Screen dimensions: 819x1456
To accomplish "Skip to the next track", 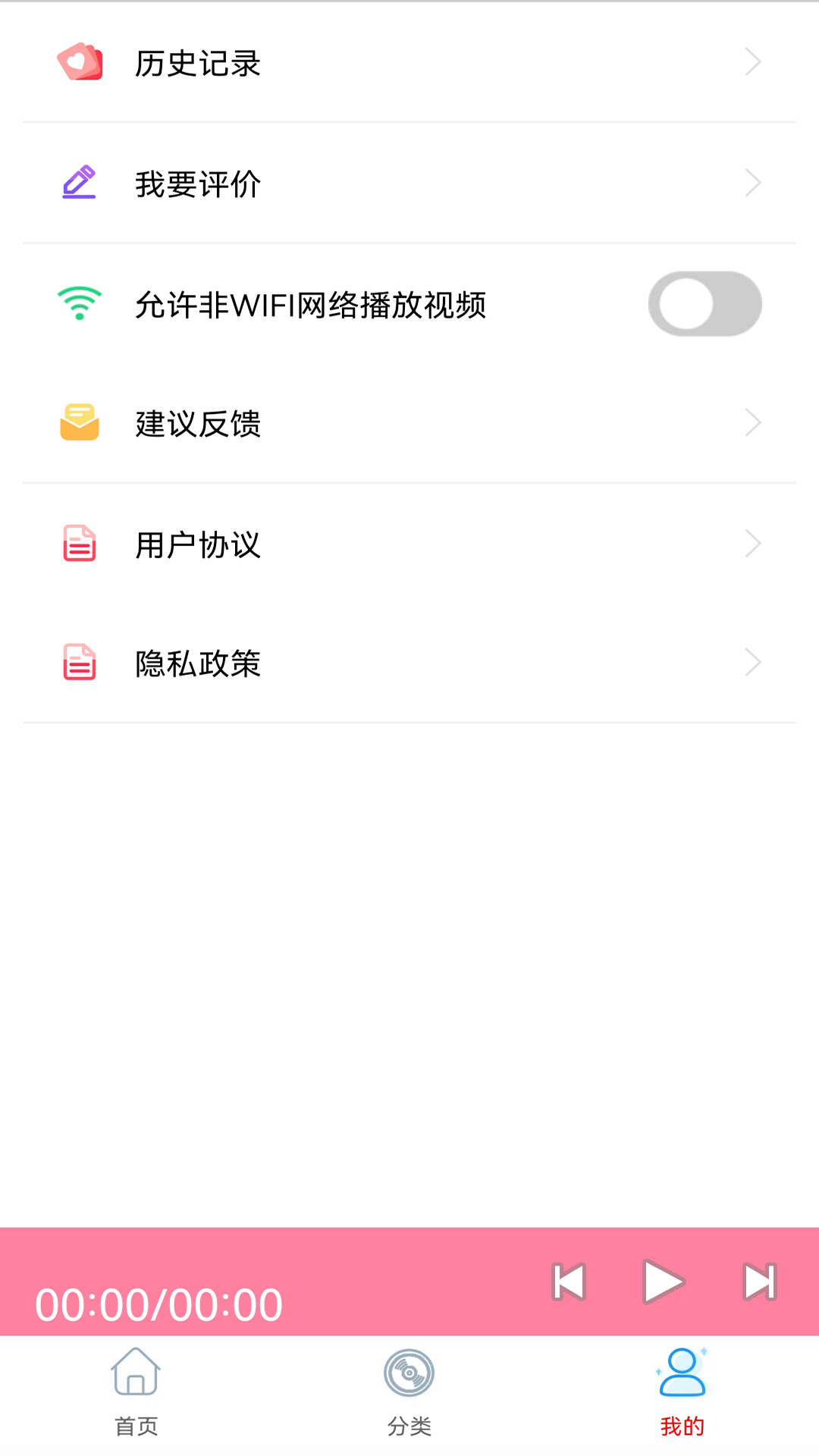I will (759, 1282).
